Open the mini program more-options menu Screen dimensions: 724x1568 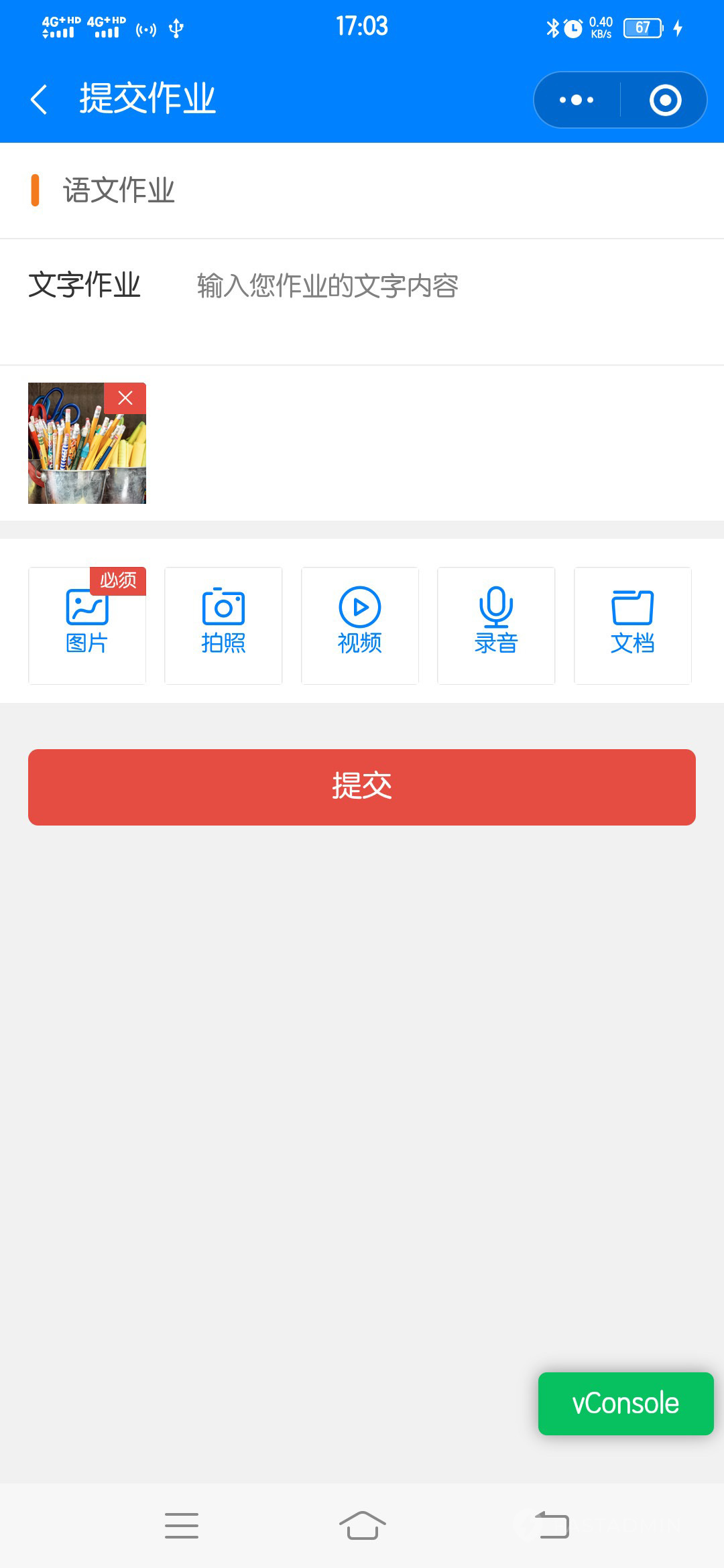577,100
